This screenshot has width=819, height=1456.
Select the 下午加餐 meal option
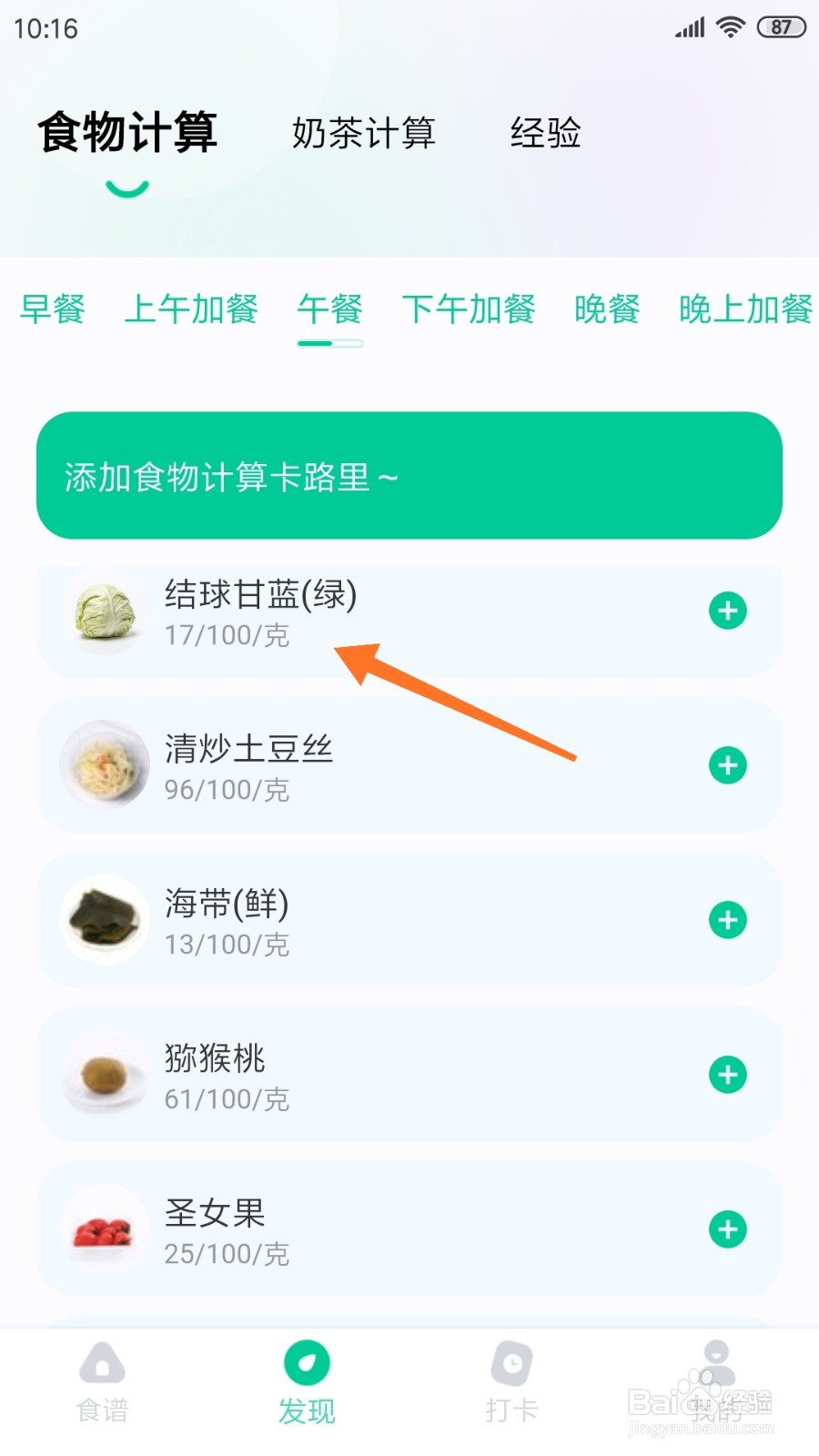pos(469,310)
